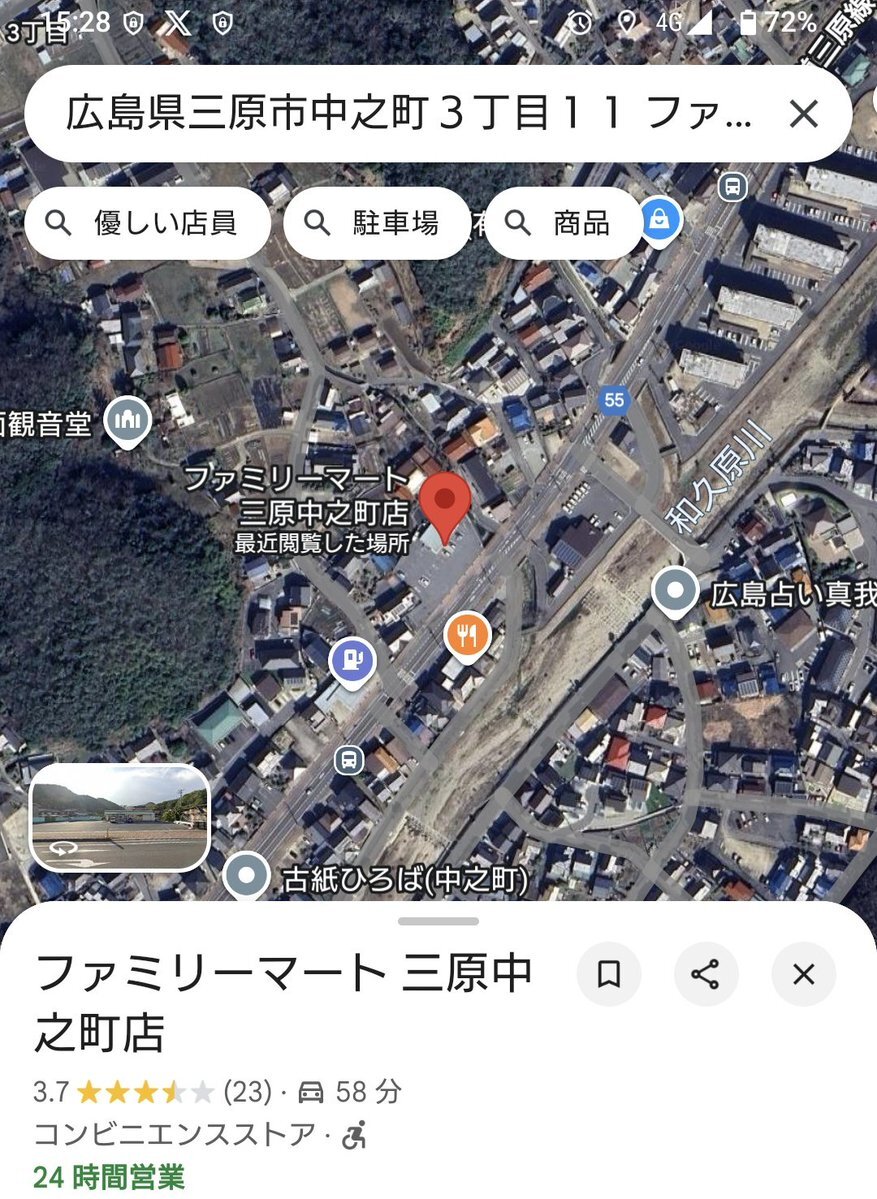Open the 3.7 star rating reviews

pyautogui.click(x=150, y=1091)
